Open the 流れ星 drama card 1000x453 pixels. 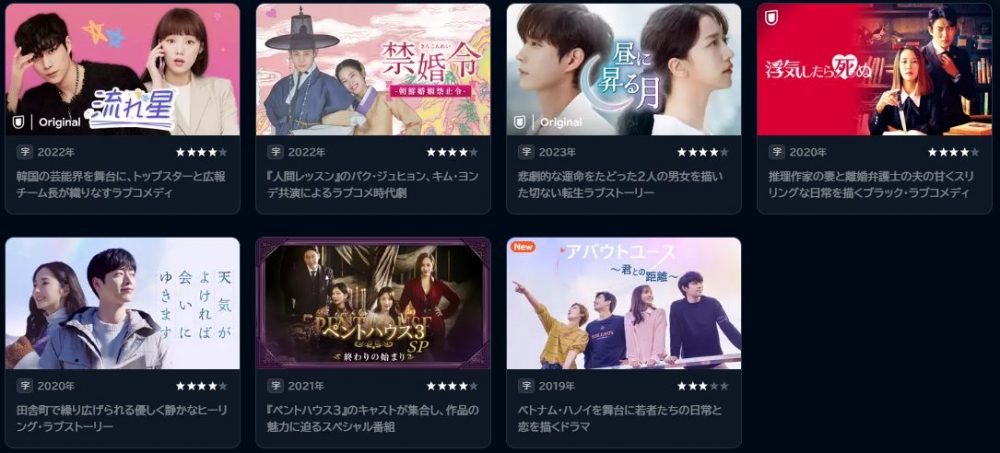(122, 70)
